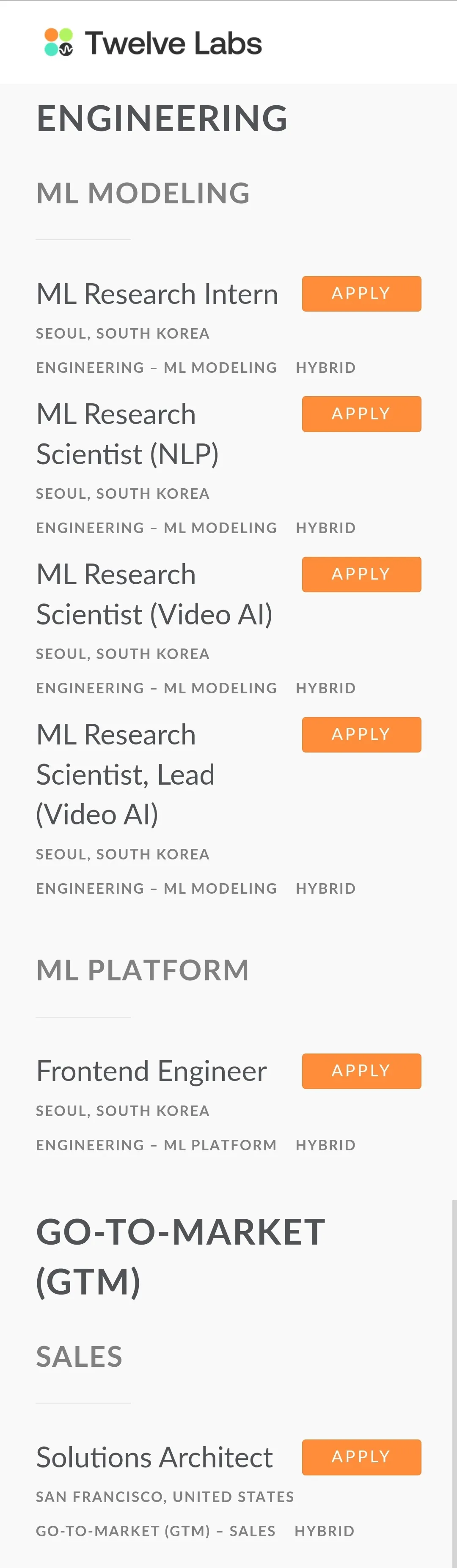Open the Twelve Labs home logo
This screenshot has height=1568, width=457.
(x=153, y=43)
